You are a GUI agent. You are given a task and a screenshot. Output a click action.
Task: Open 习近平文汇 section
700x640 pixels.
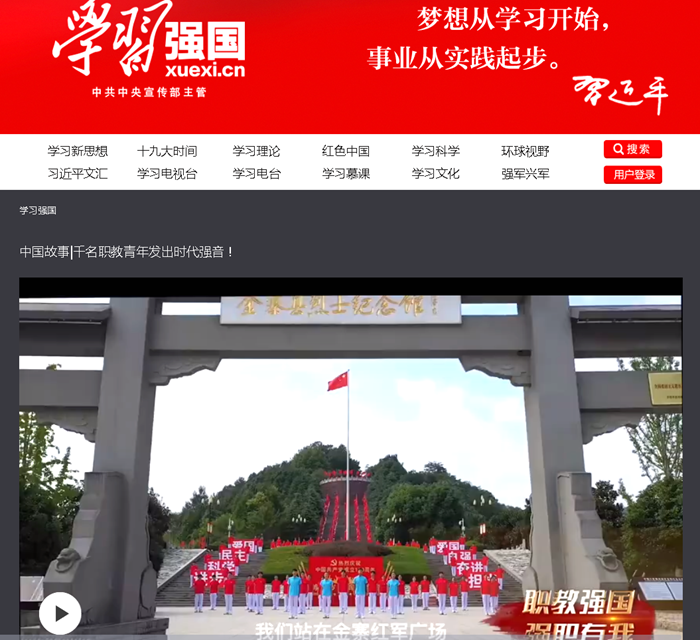pos(77,173)
